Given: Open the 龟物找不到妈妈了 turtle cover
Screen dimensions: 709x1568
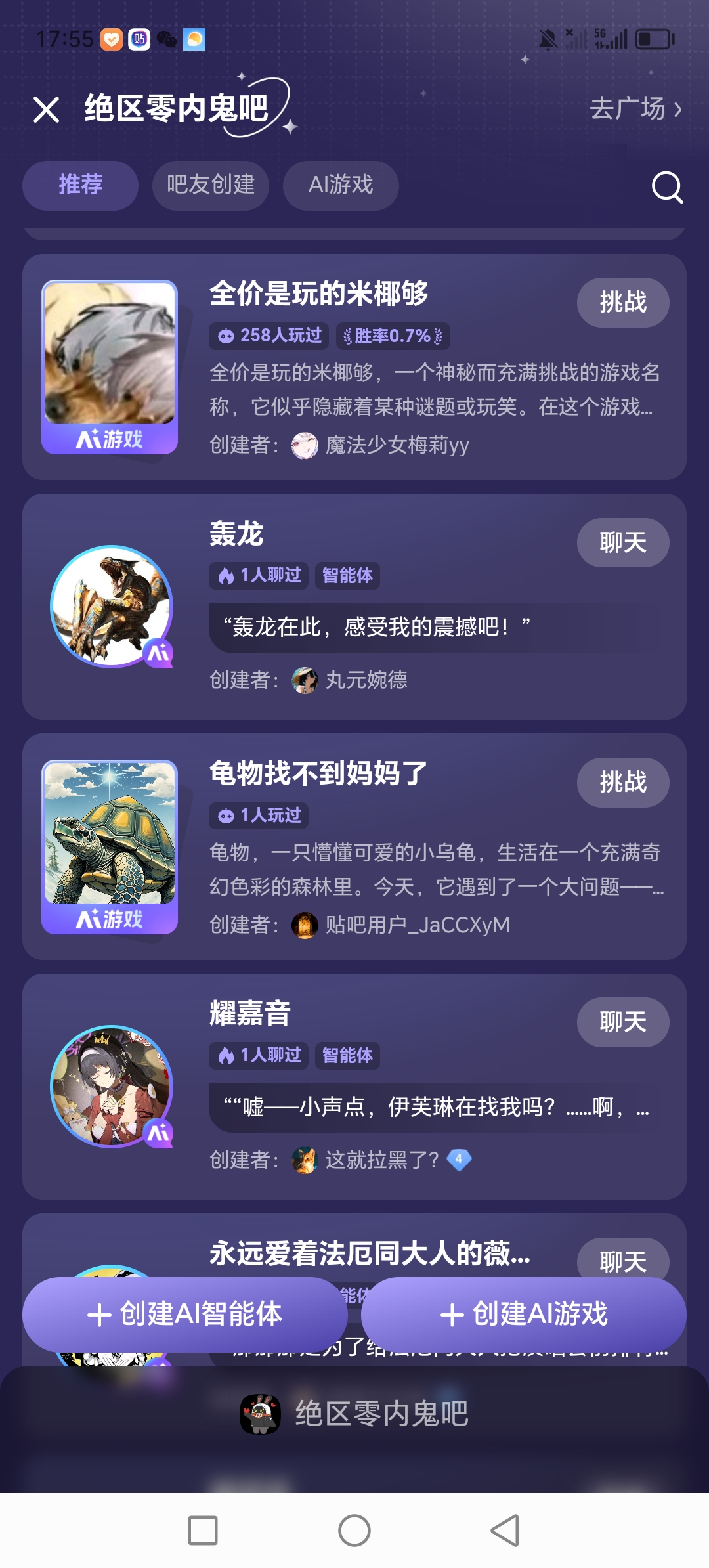Looking at the screenshot, I should pyautogui.click(x=110, y=846).
